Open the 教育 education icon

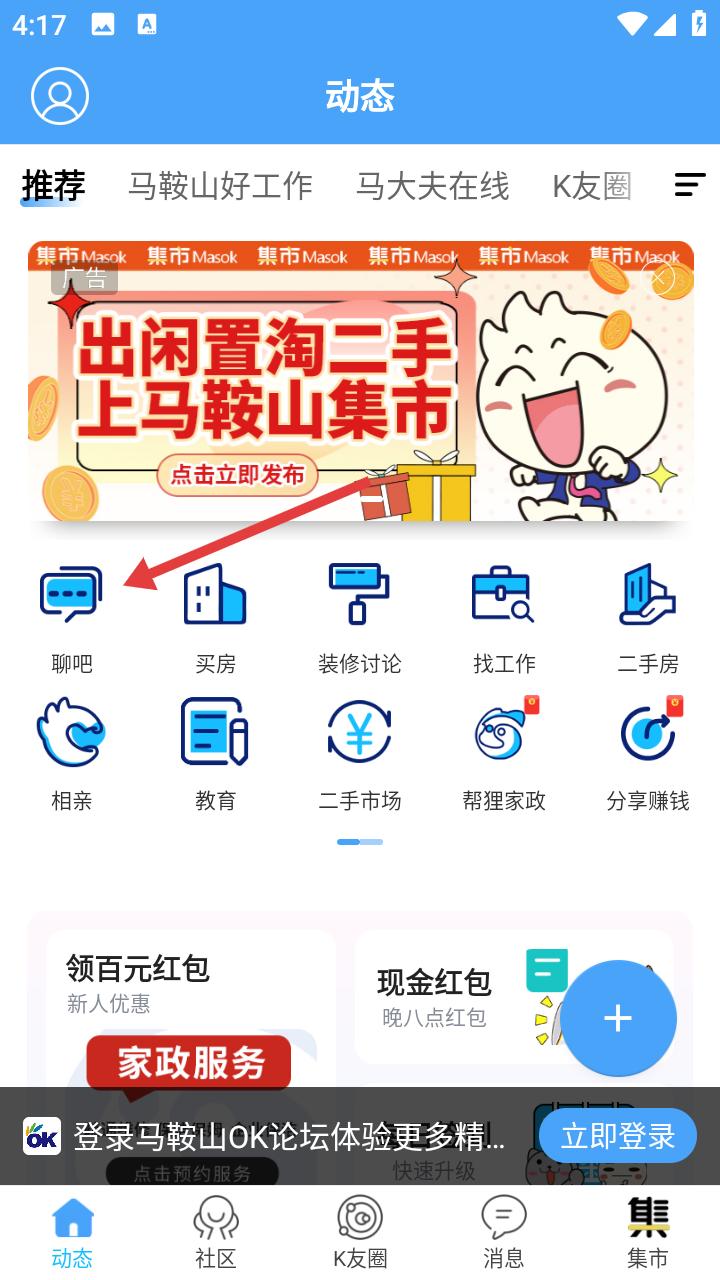pos(215,731)
